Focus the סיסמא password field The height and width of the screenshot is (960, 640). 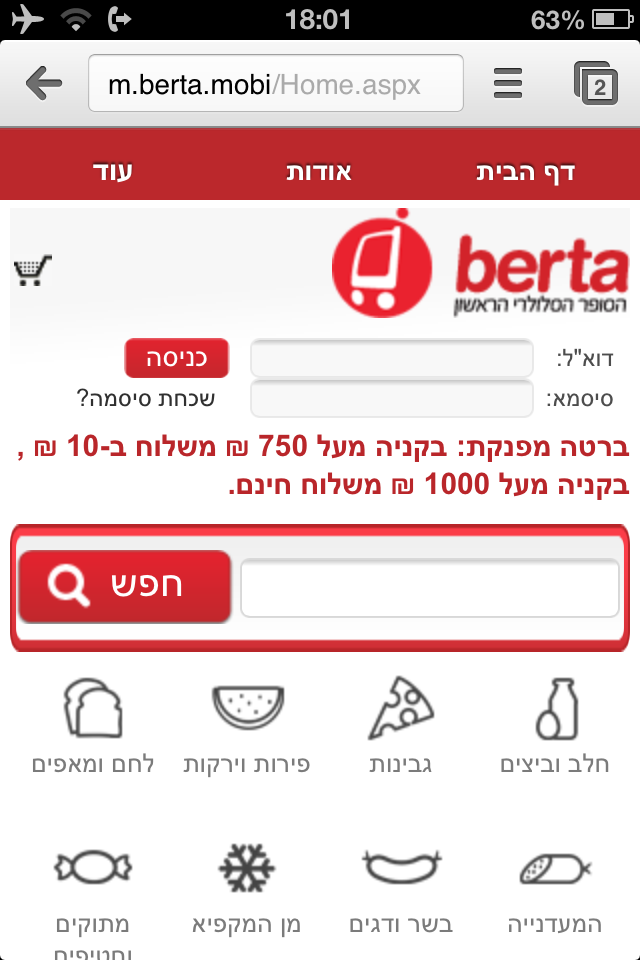[391, 399]
